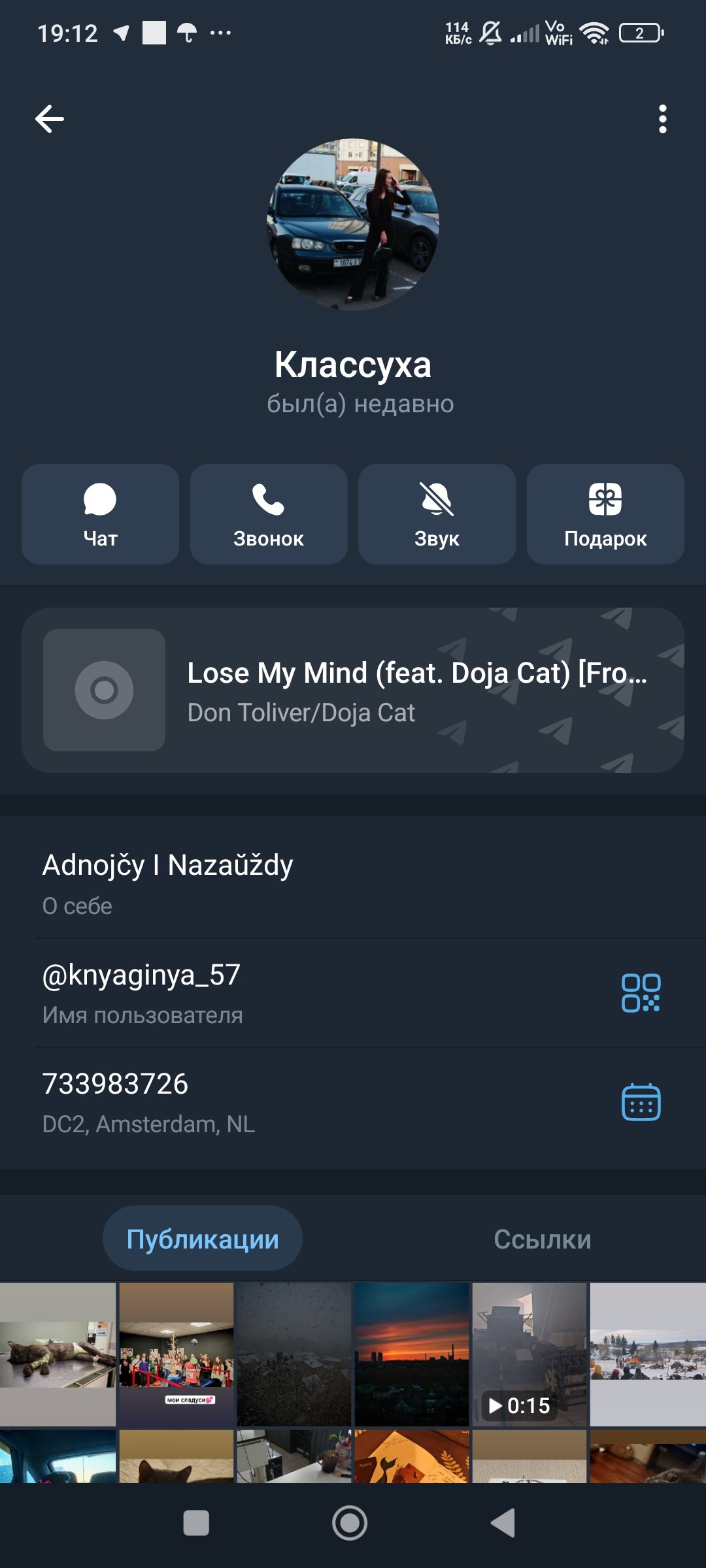This screenshot has width=706, height=1568.
Task: Open the Чат button
Action: pos(100,514)
